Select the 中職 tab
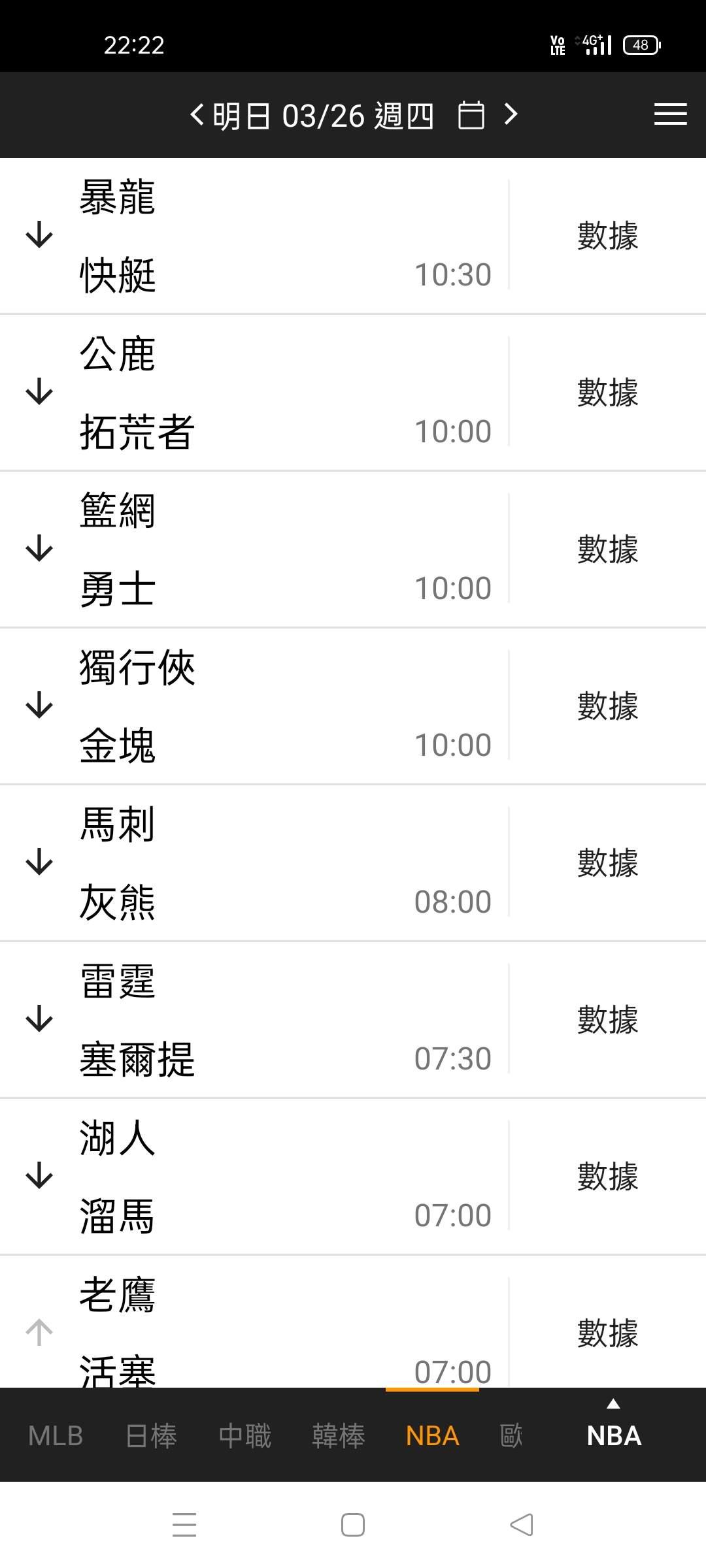Image resolution: width=706 pixels, height=1568 pixels. 245,1435
